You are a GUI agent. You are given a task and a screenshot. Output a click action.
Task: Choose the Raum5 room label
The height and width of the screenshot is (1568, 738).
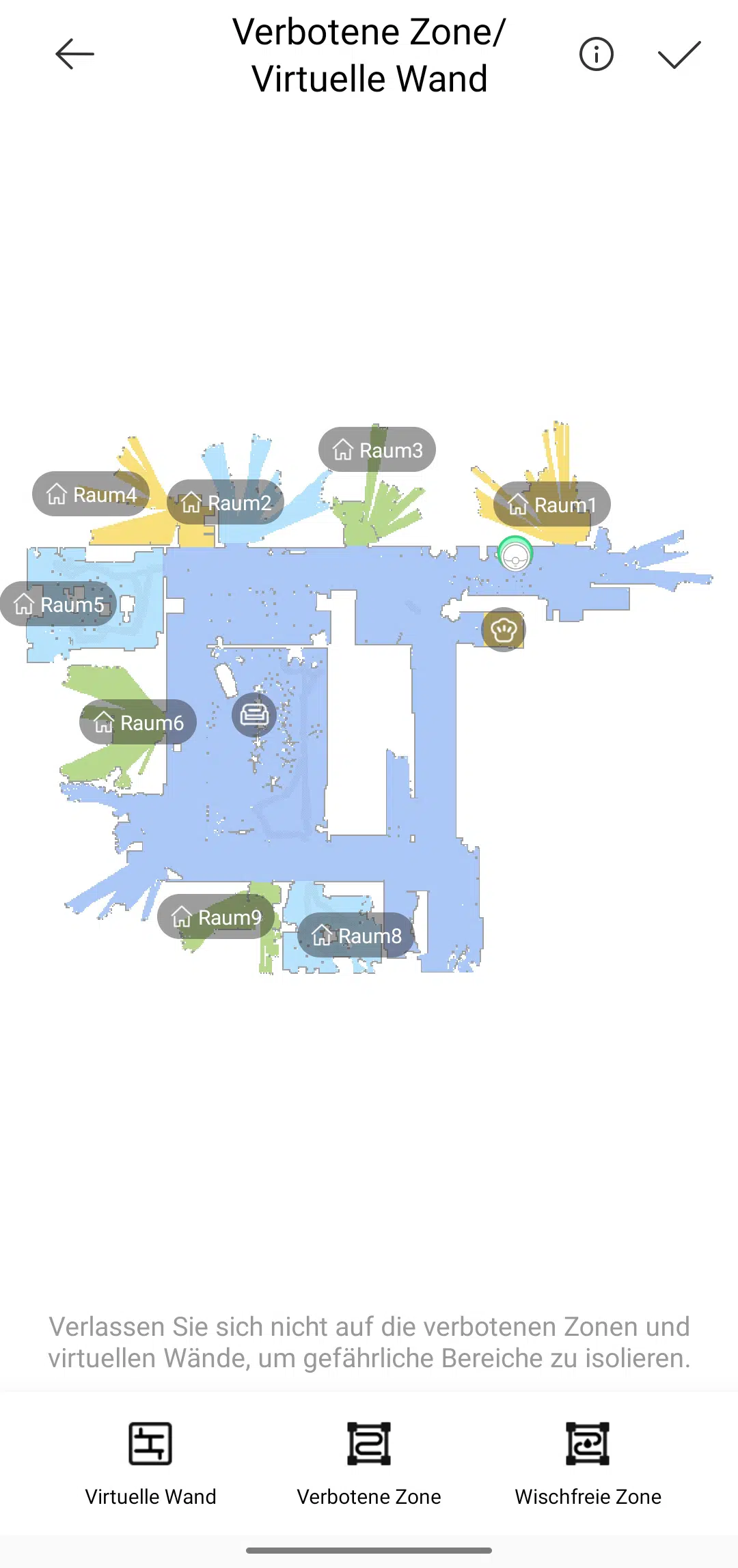point(59,604)
